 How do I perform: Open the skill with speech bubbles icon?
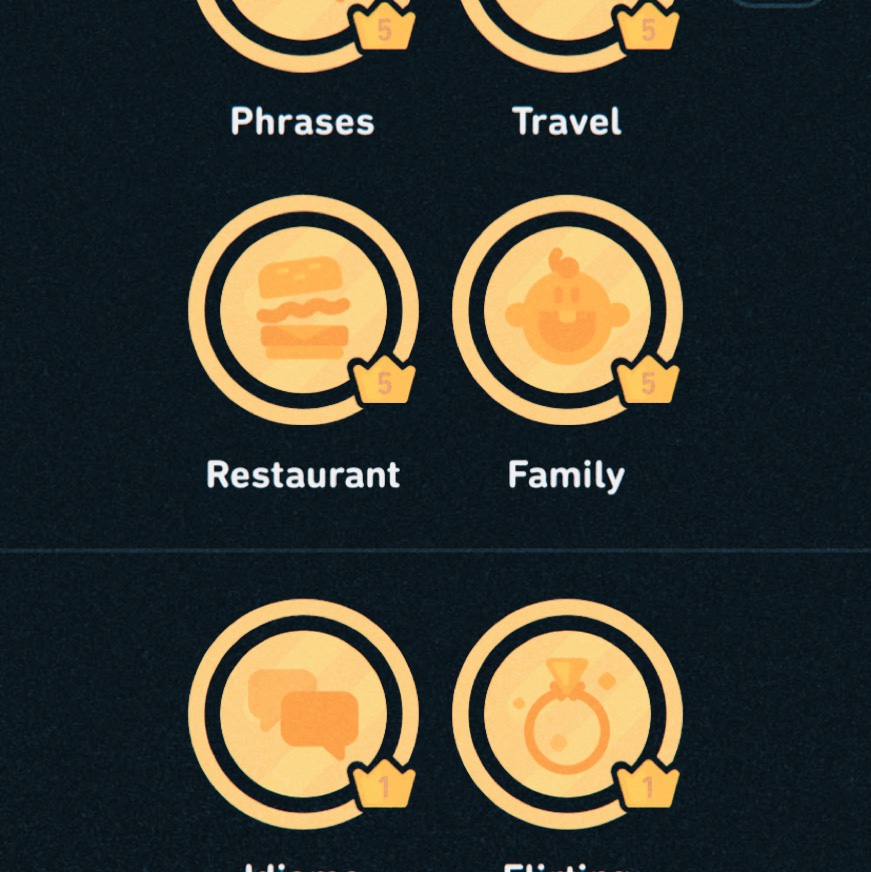tap(303, 714)
